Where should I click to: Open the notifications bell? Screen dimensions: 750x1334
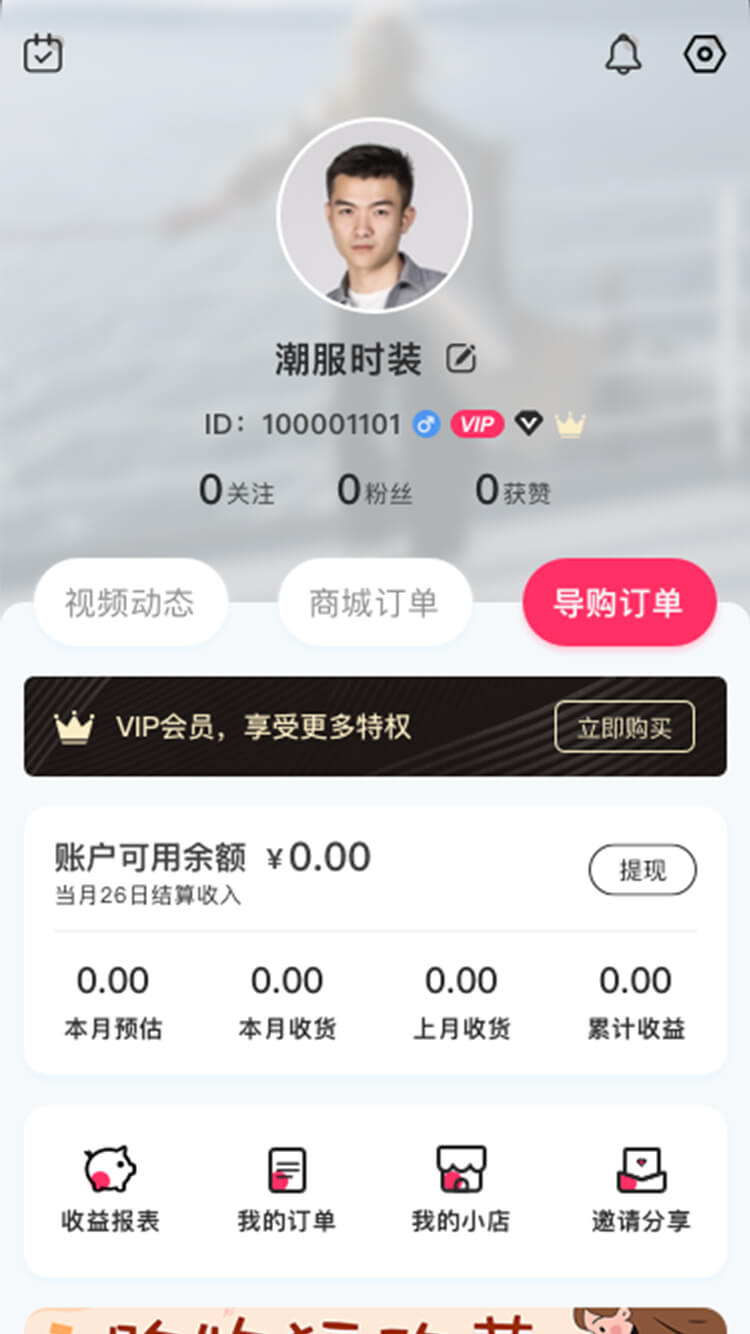pyautogui.click(x=624, y=54)
